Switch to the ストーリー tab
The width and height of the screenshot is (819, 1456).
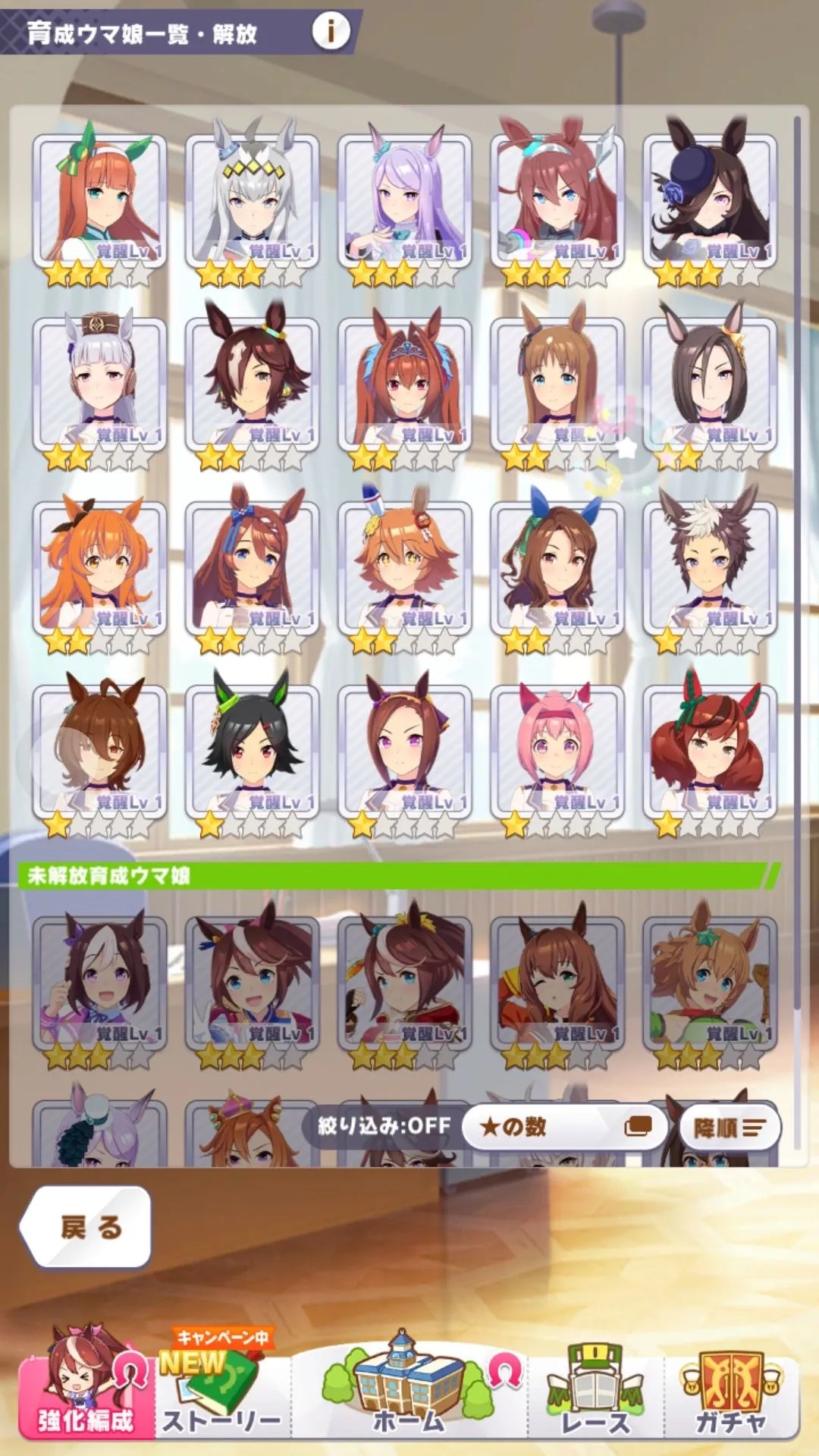click(221, 1389)
